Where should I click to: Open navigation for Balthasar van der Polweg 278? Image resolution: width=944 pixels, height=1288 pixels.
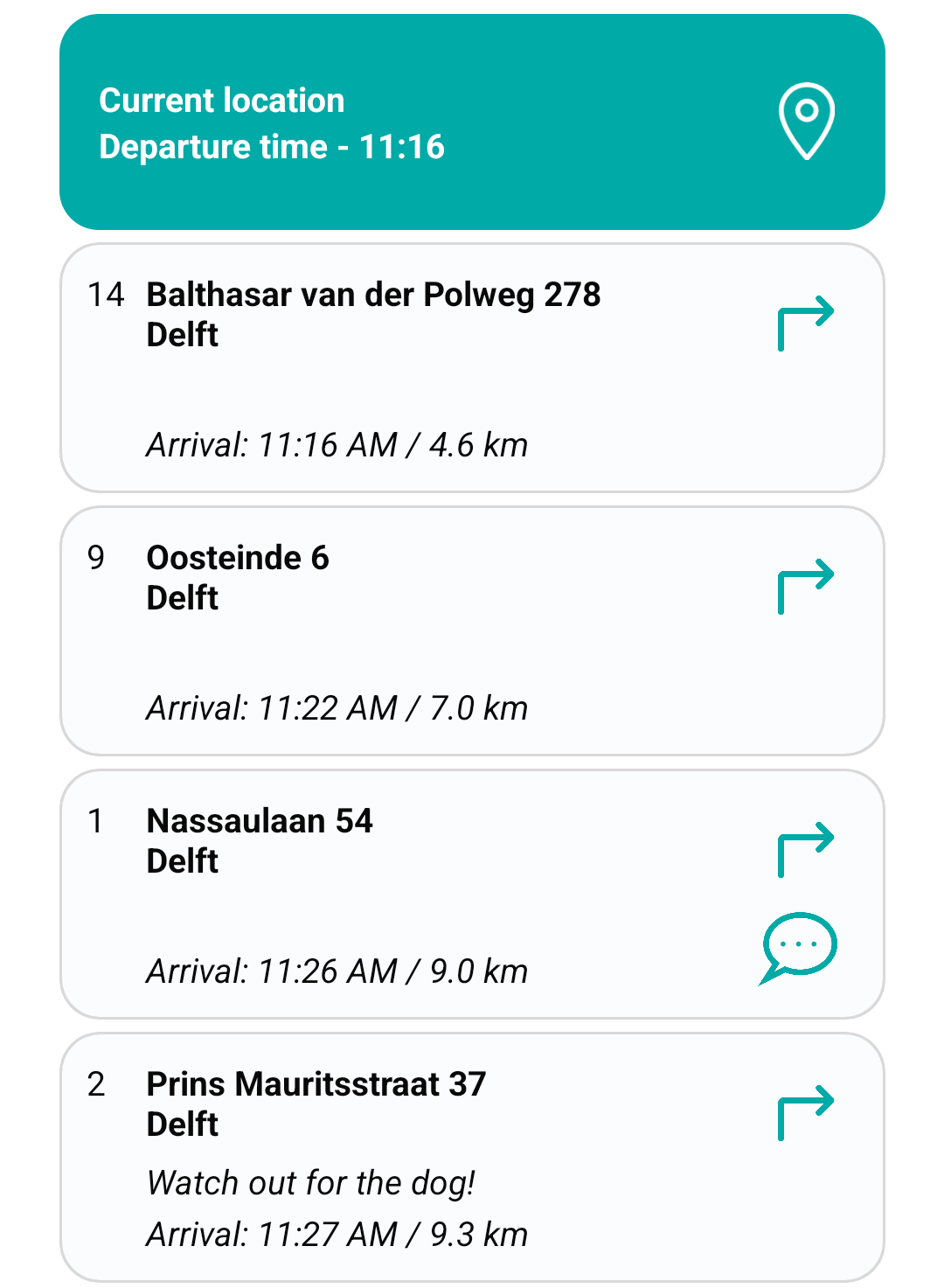tap(805, 323)
